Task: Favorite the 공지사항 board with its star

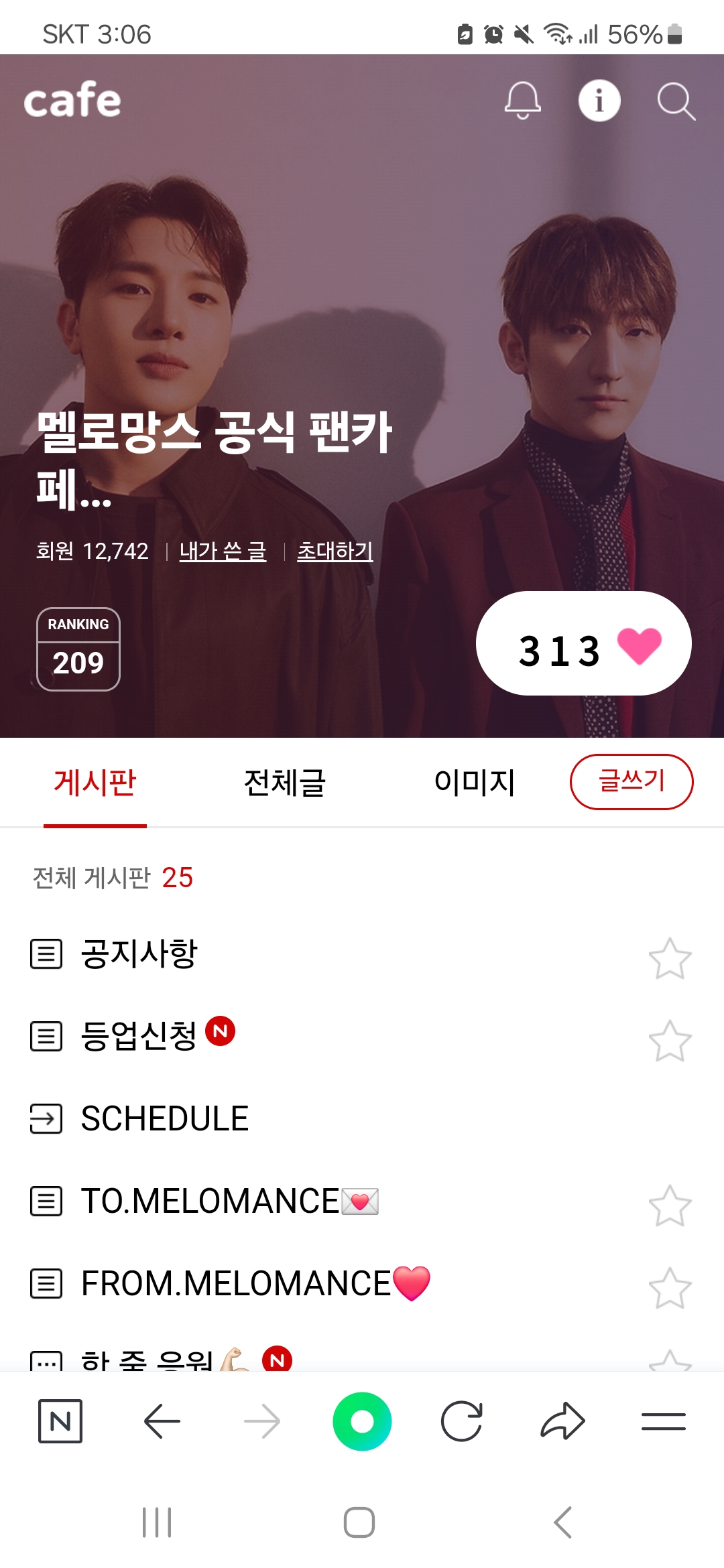Action: click(x=670, y=958)
